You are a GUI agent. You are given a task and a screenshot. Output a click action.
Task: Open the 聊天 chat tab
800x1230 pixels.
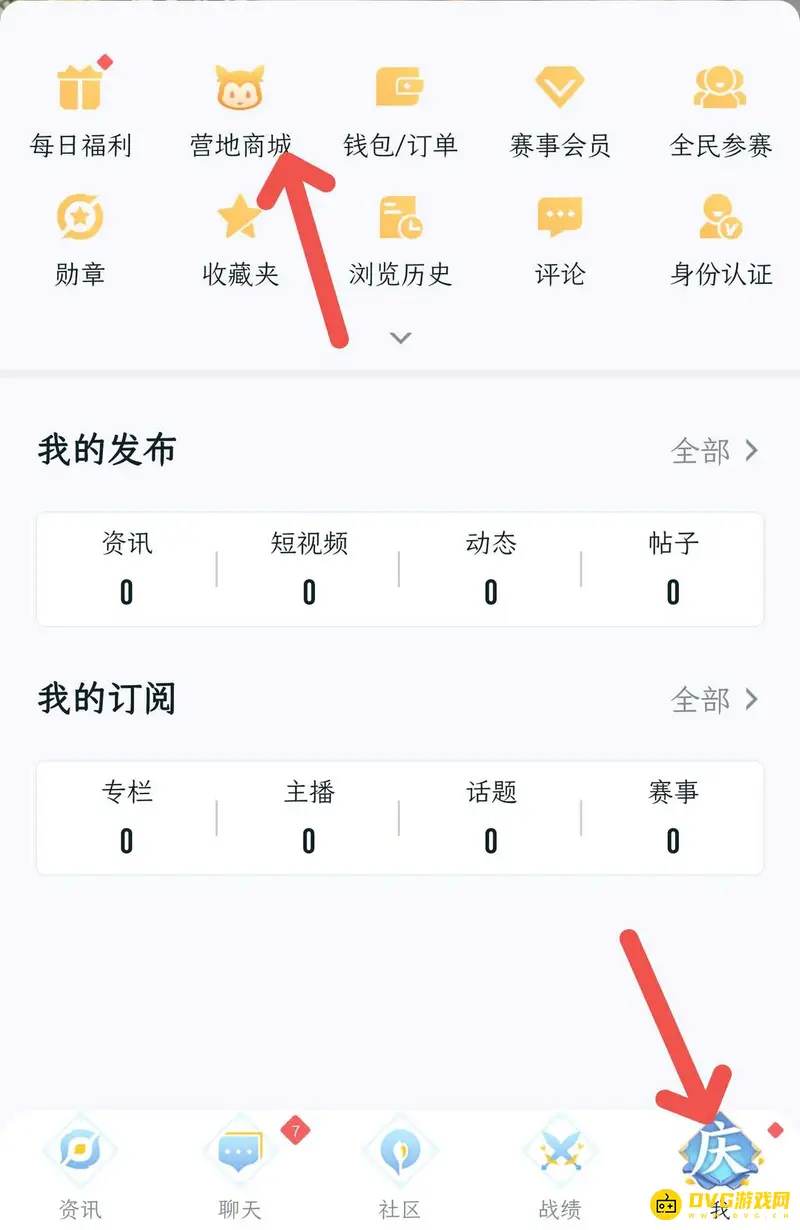coord(240,1160)
